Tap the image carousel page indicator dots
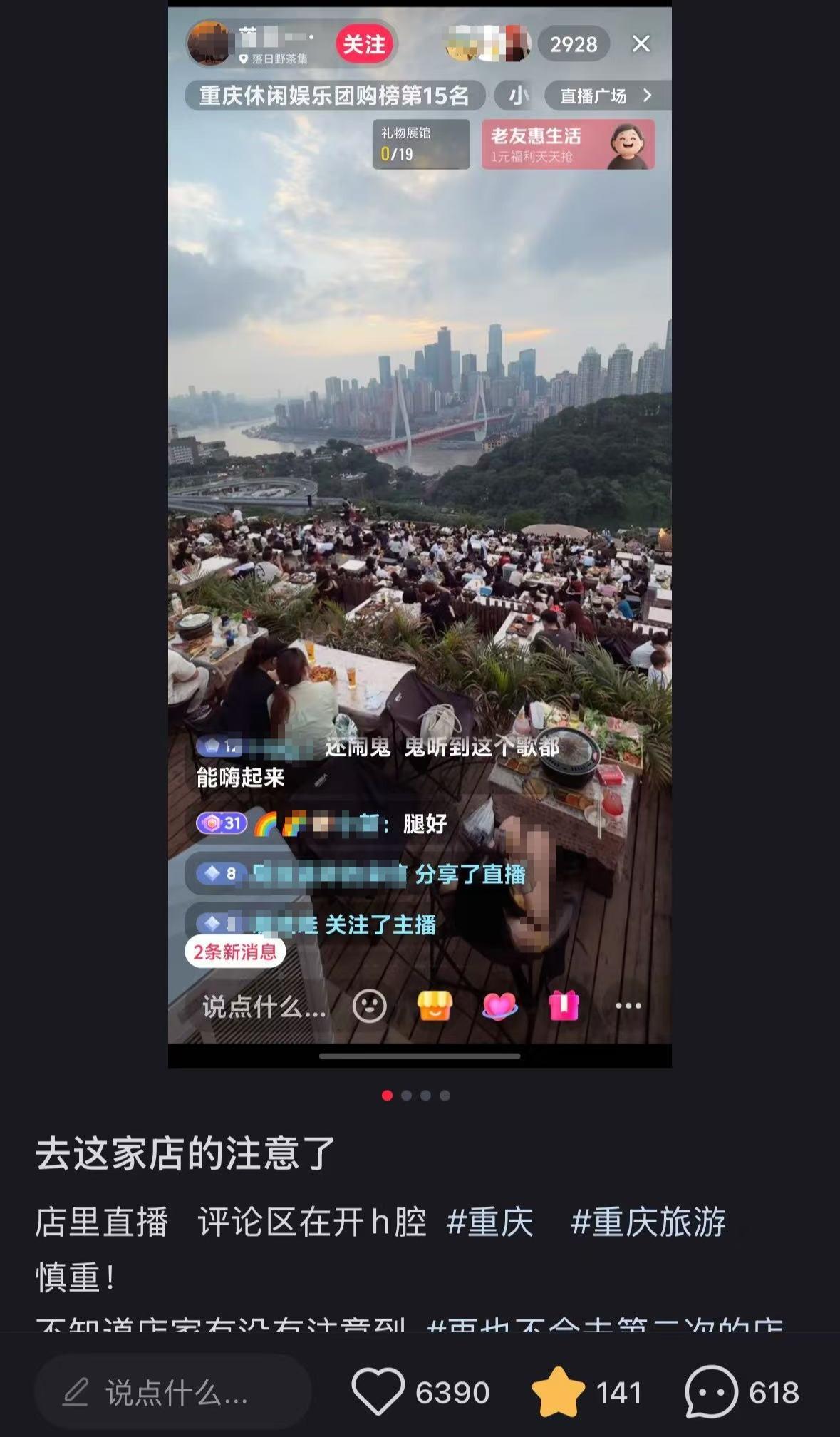Image resolution: width=840 pixels, height=1437 pixels. [415, 1096]
